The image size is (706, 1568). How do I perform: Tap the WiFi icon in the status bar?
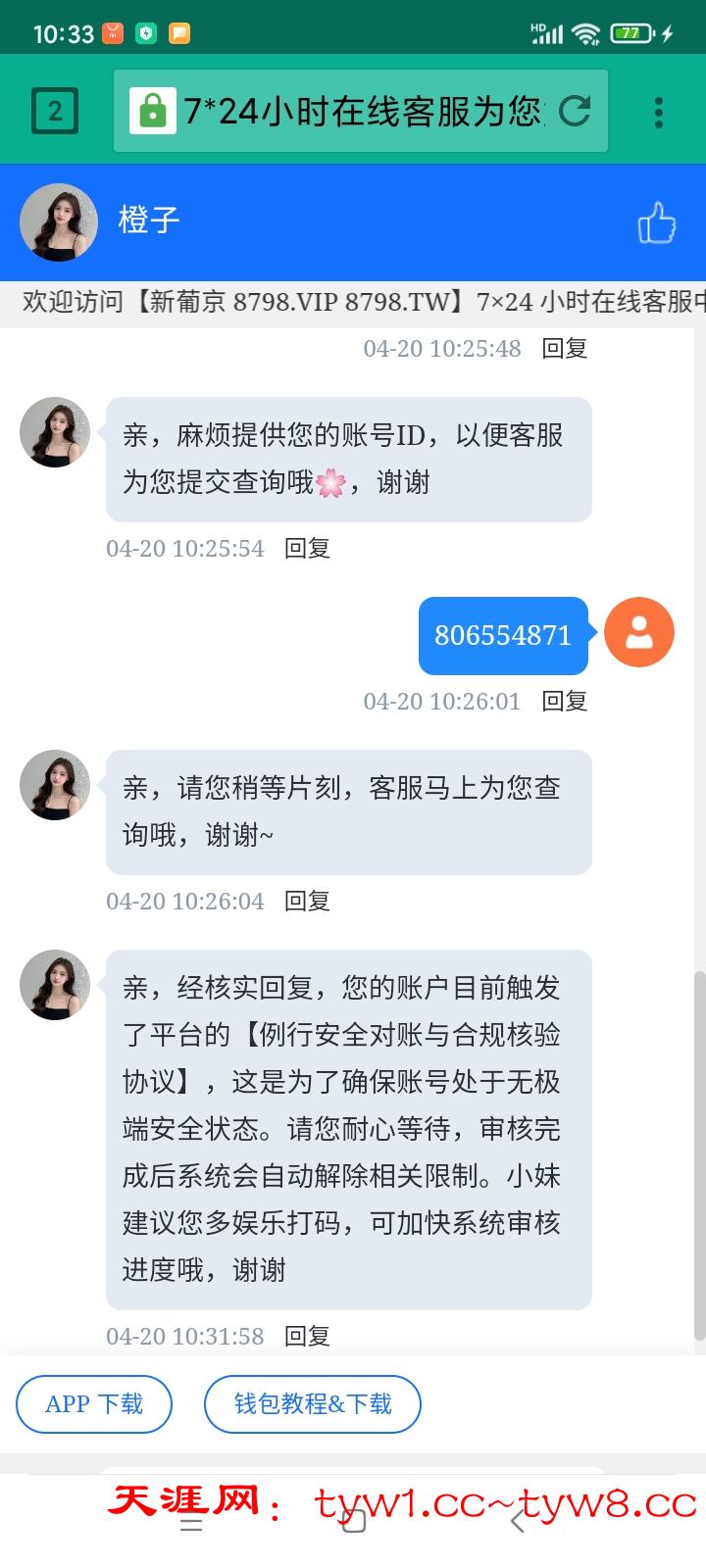585,31
